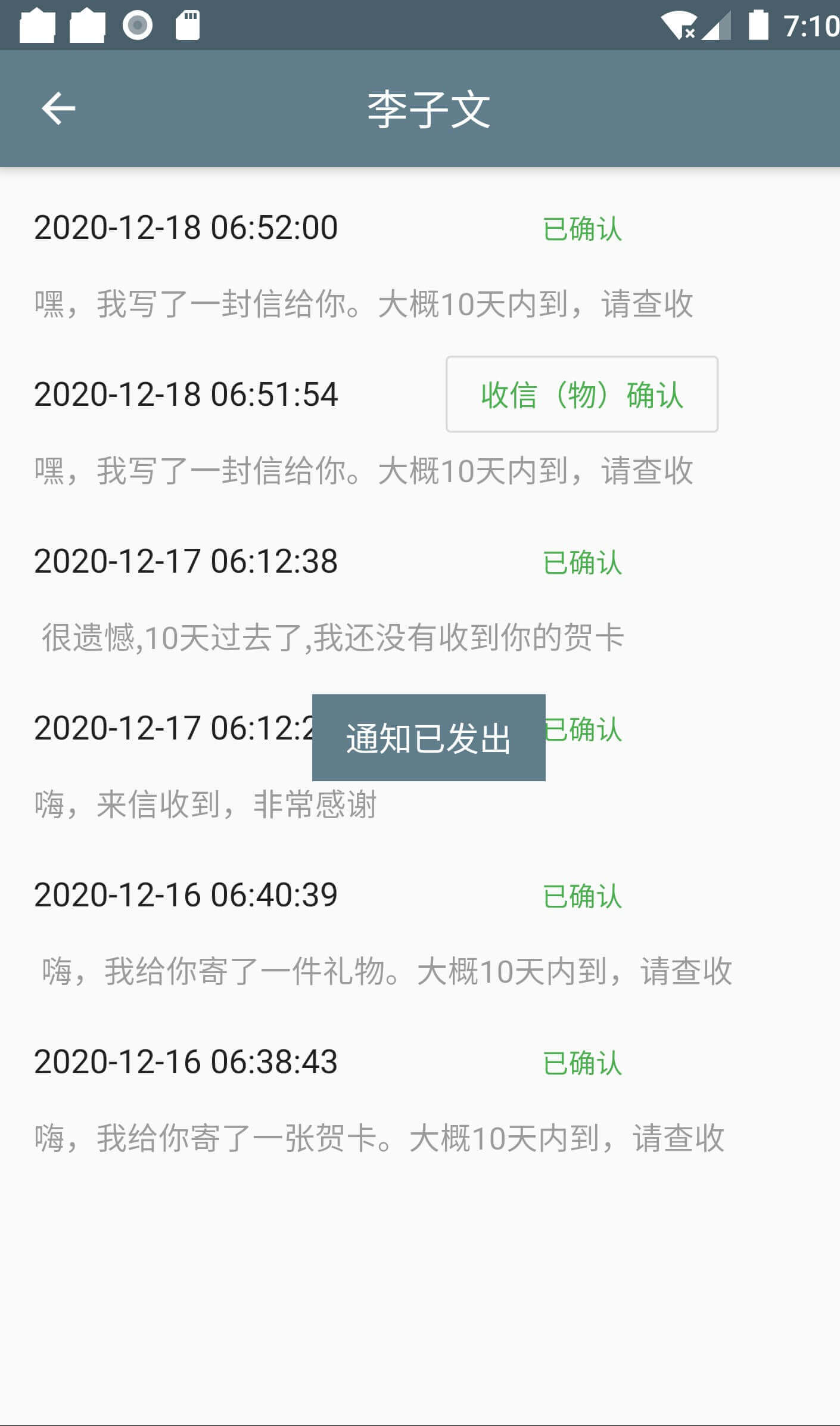The width and height of the screenshot is (840, 1426).
Task: Click the battery indicator icon
Action: (x=758, y=25)
